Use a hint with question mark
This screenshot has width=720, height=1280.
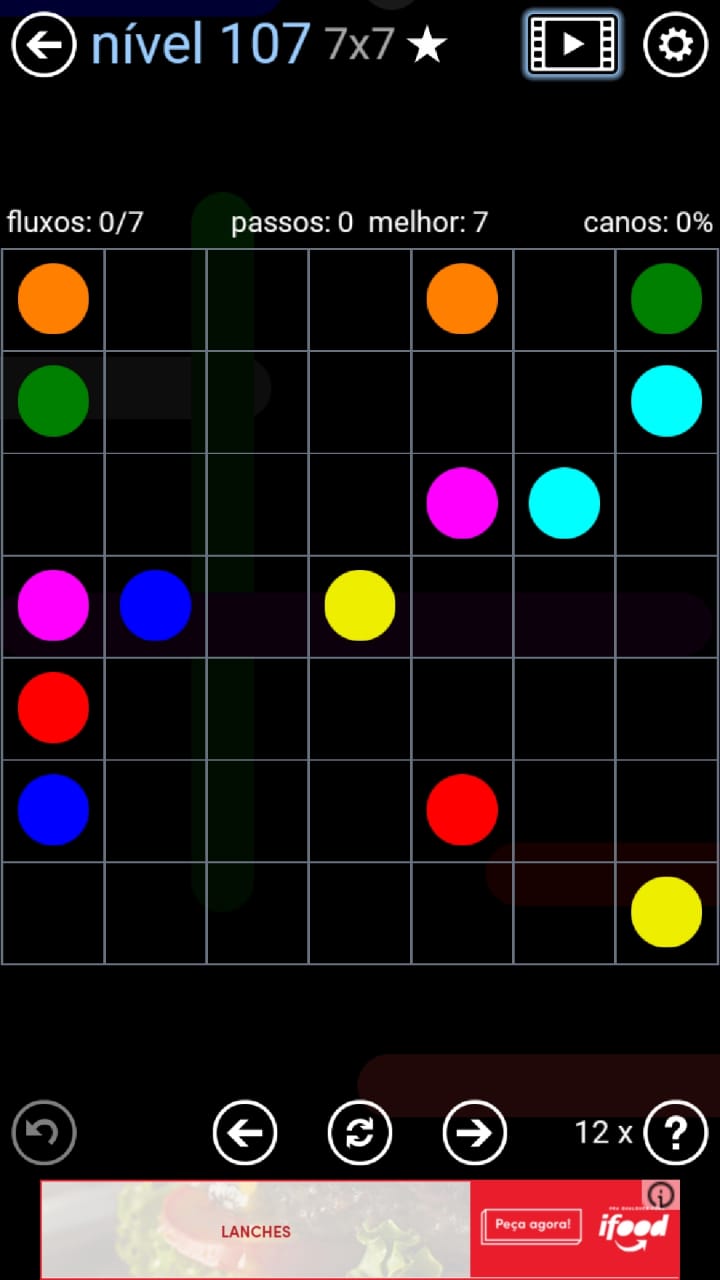click(676, 1133)
